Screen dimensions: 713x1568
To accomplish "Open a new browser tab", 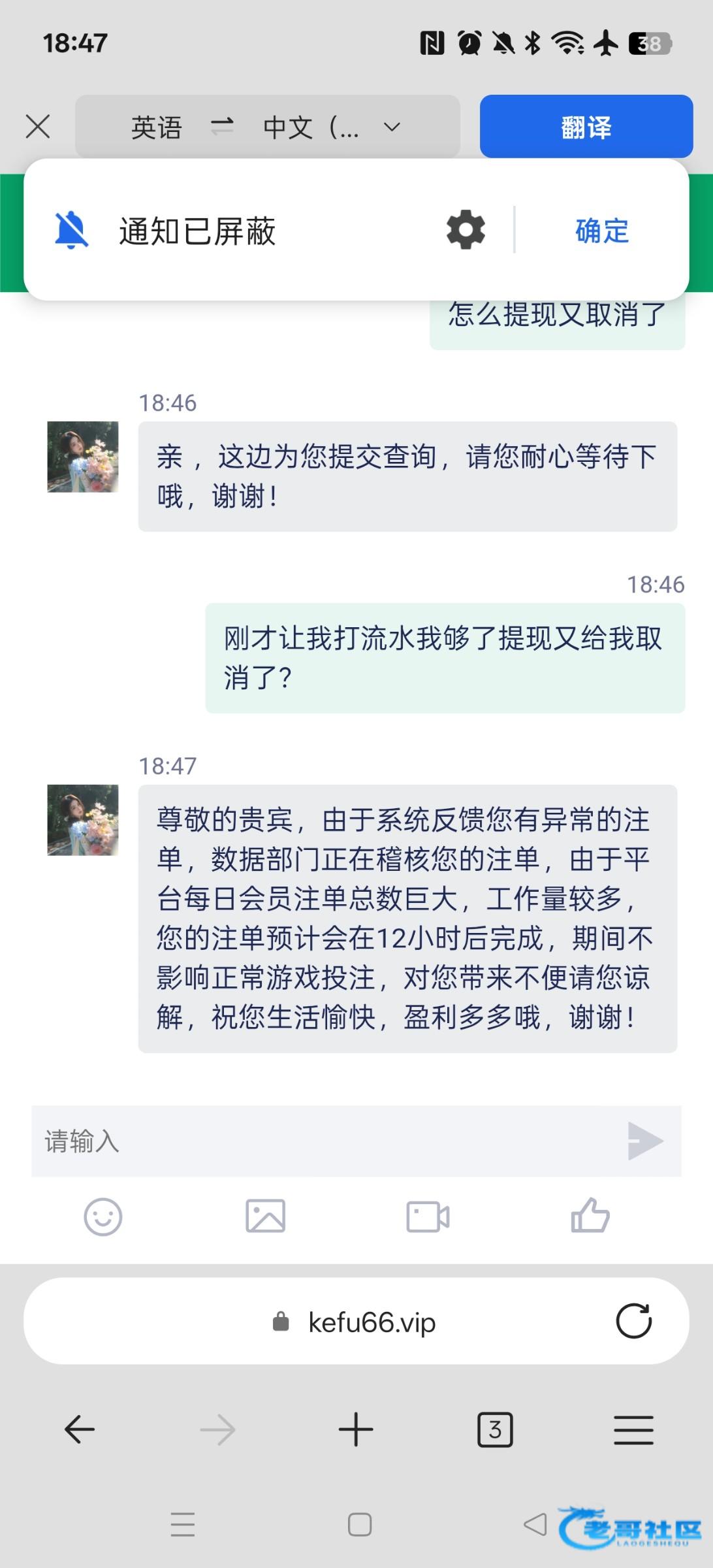I will 356,1429.
